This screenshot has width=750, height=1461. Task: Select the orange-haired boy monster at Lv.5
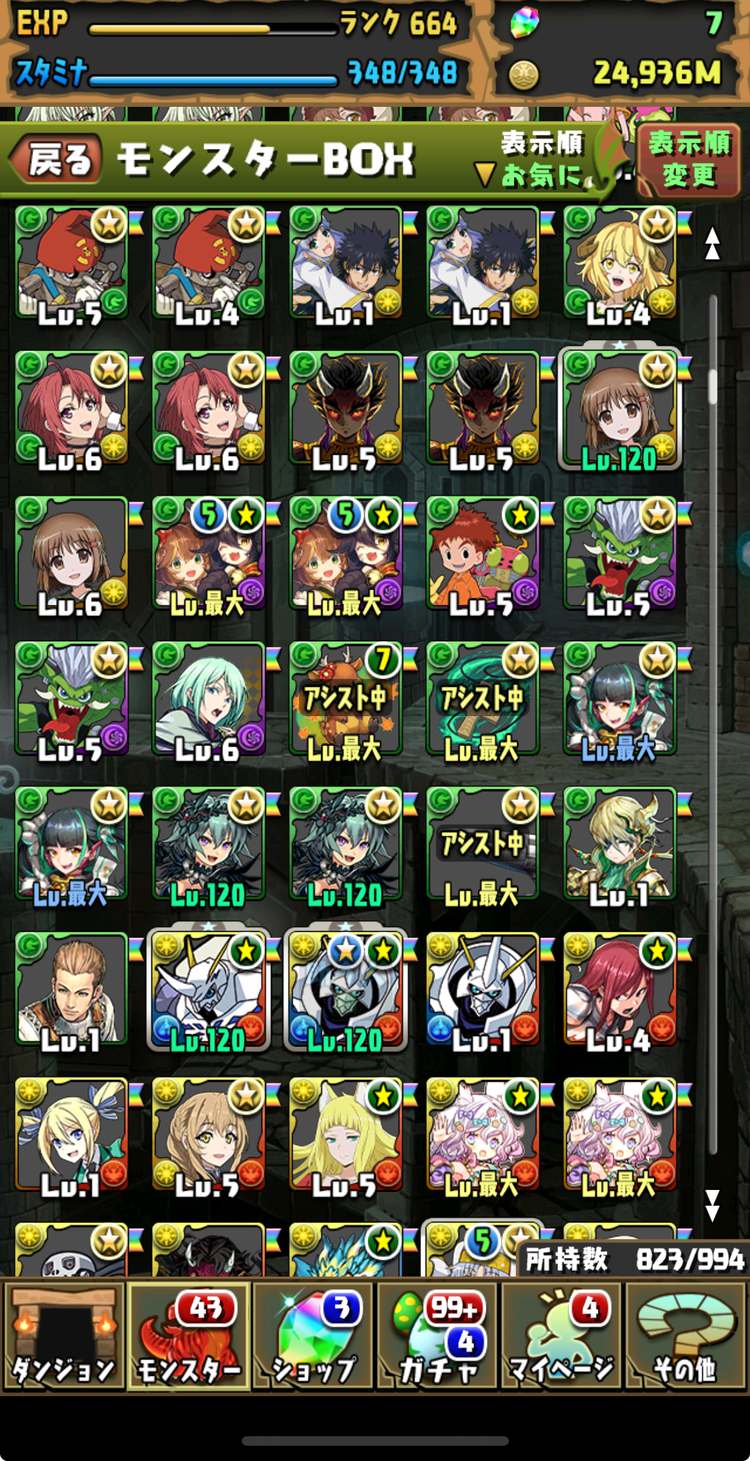(483, 553)
